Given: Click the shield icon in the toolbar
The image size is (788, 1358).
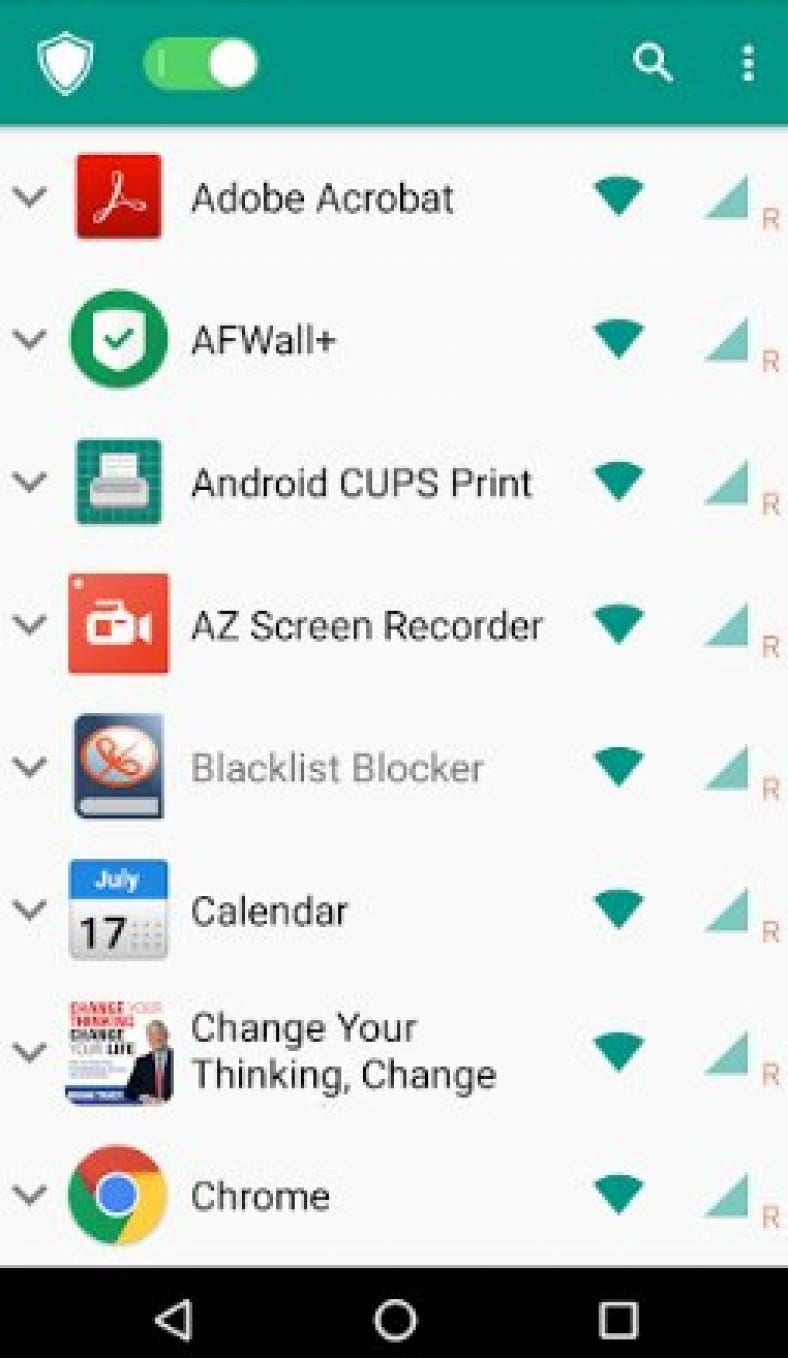Looking at the screenshot, I should coord(64,62).
